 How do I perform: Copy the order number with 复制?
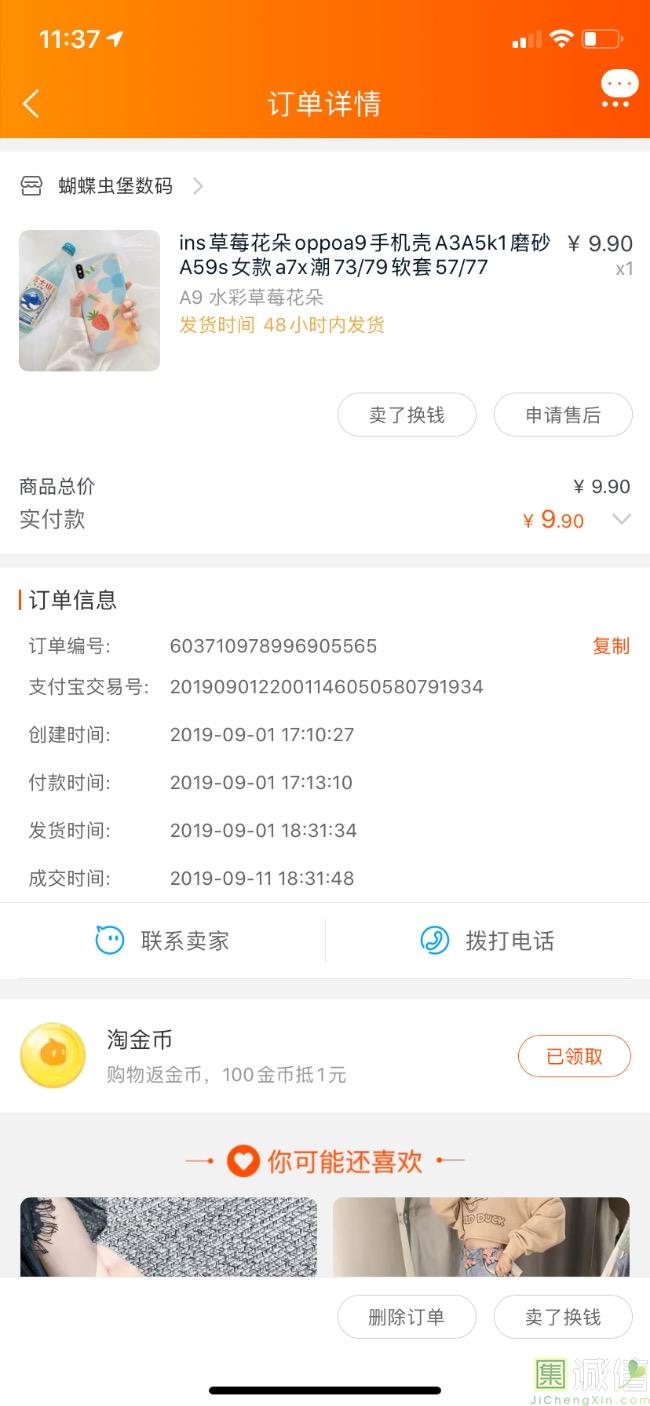611,646
